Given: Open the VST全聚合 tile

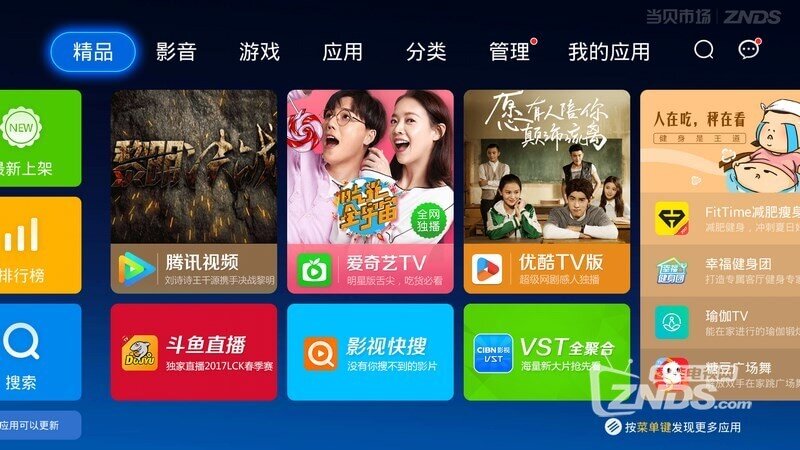Looking at the screenshot, I should point(546,352).
